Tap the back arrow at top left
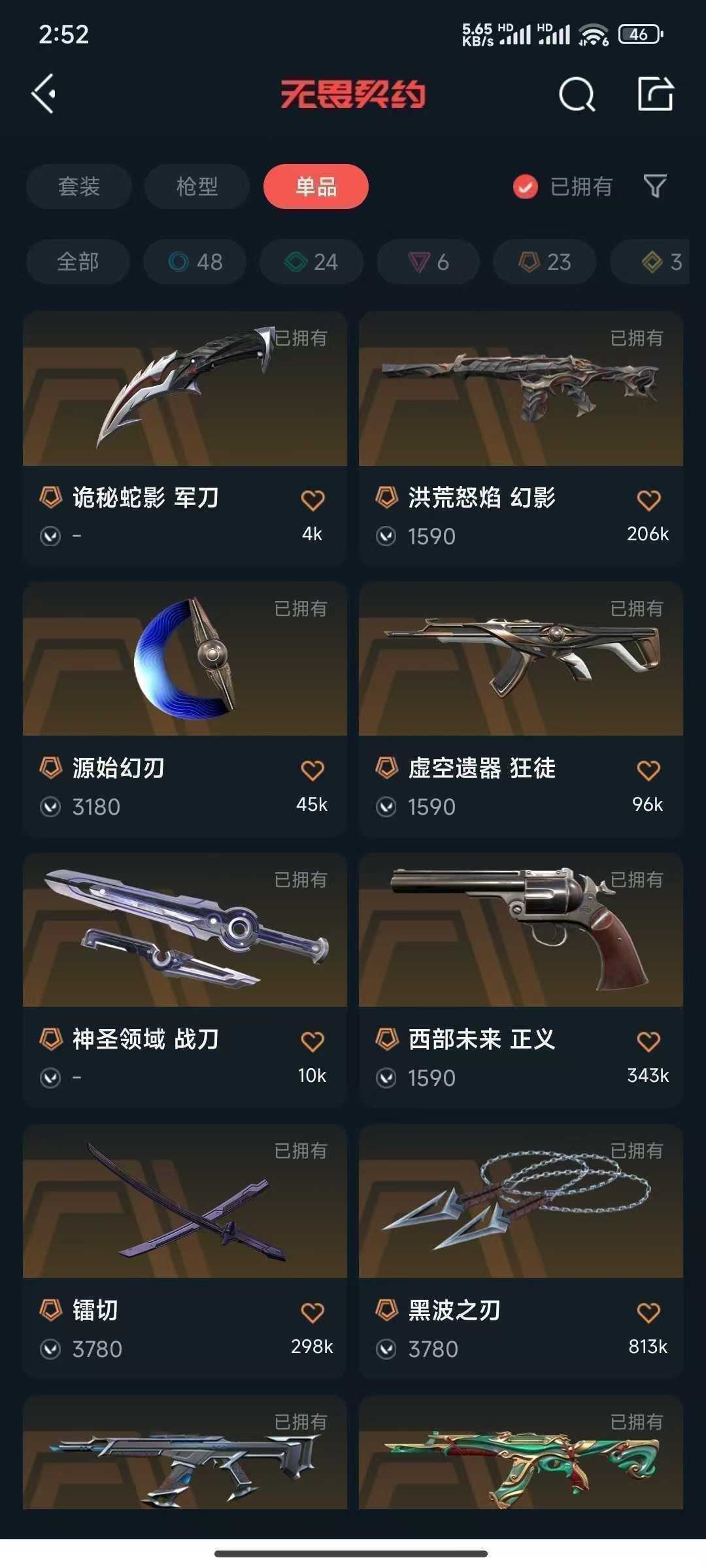The image size is (706, 1568). pos(44,93)
